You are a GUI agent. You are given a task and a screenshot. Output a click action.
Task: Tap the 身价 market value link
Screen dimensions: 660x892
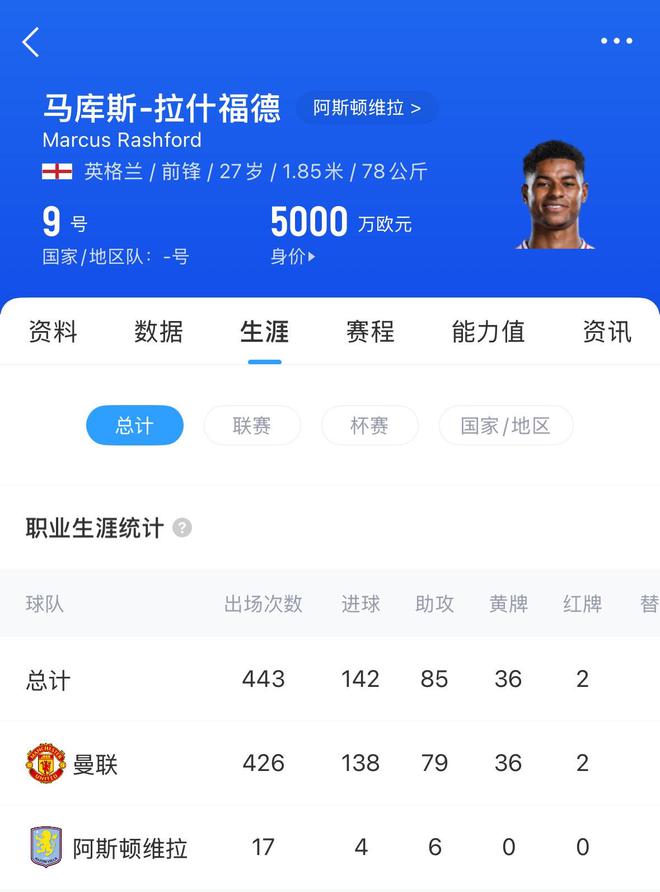click(x=293, y=257)
